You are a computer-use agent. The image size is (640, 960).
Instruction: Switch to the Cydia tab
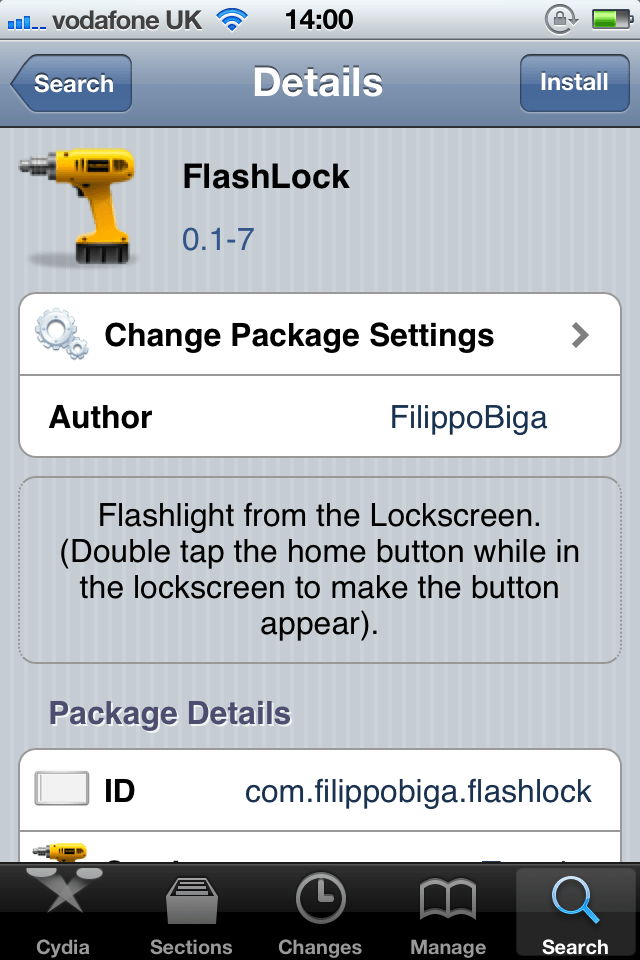click(x=63, y=912)
